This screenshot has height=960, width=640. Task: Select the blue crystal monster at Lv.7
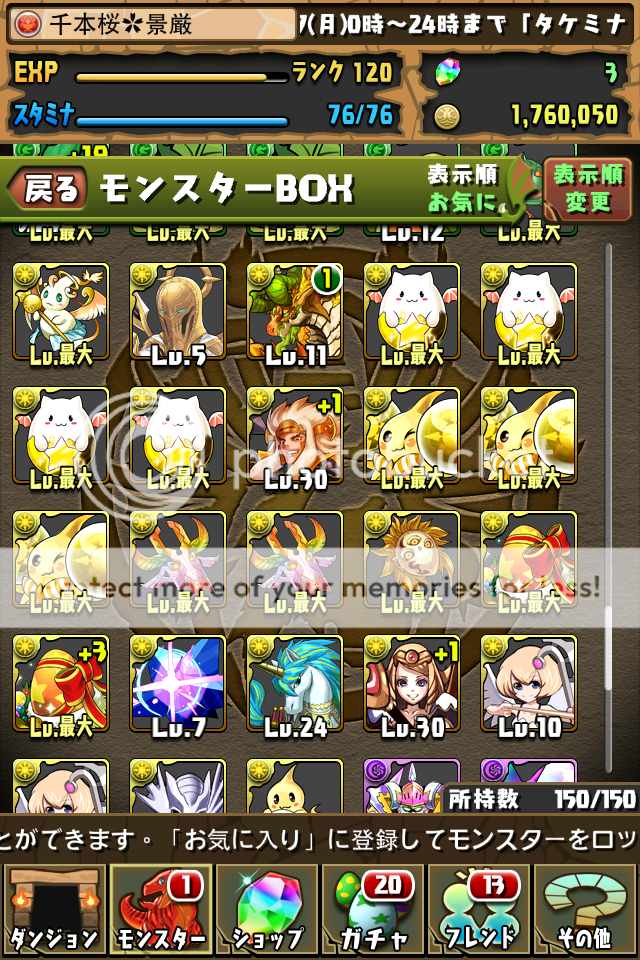click(178, 683)
